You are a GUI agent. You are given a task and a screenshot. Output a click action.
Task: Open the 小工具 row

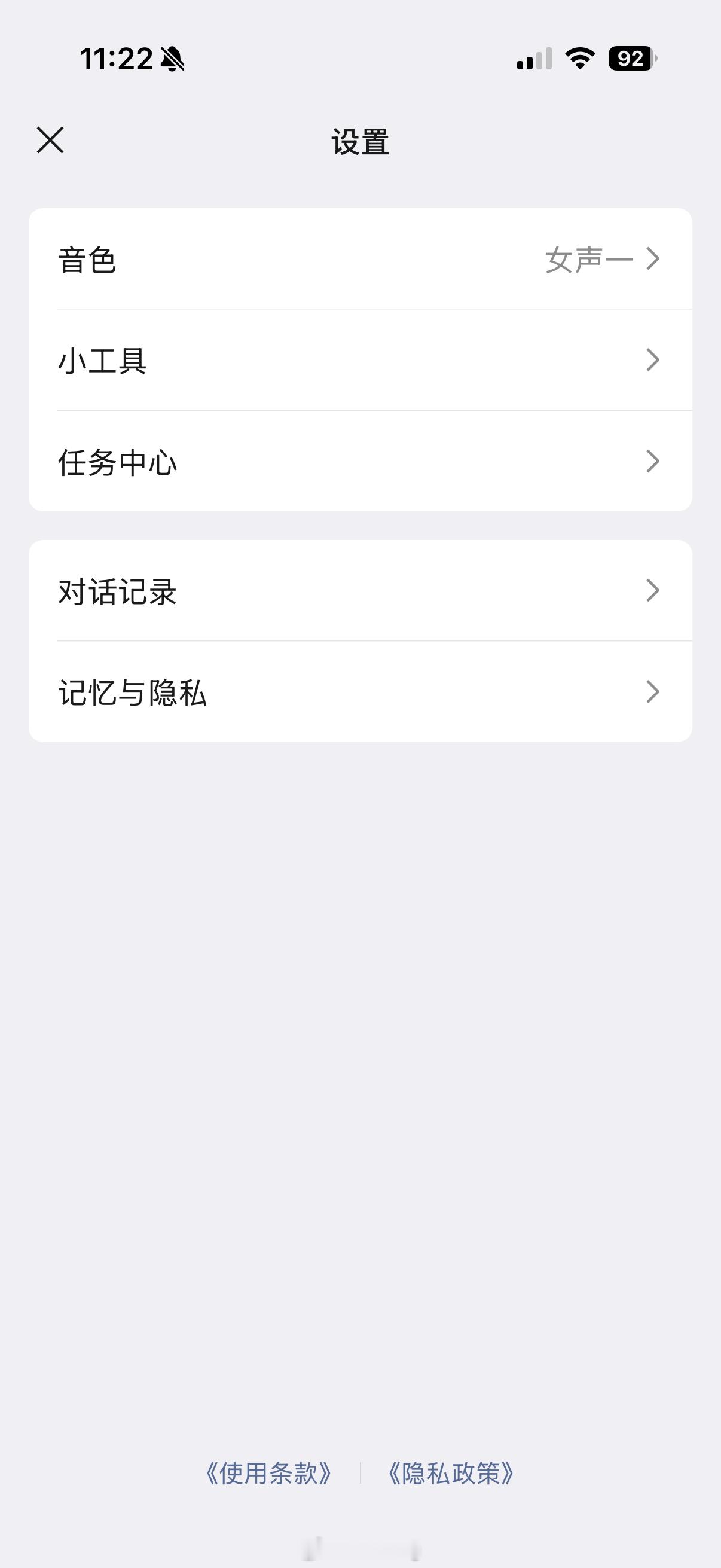pos(360,361)
